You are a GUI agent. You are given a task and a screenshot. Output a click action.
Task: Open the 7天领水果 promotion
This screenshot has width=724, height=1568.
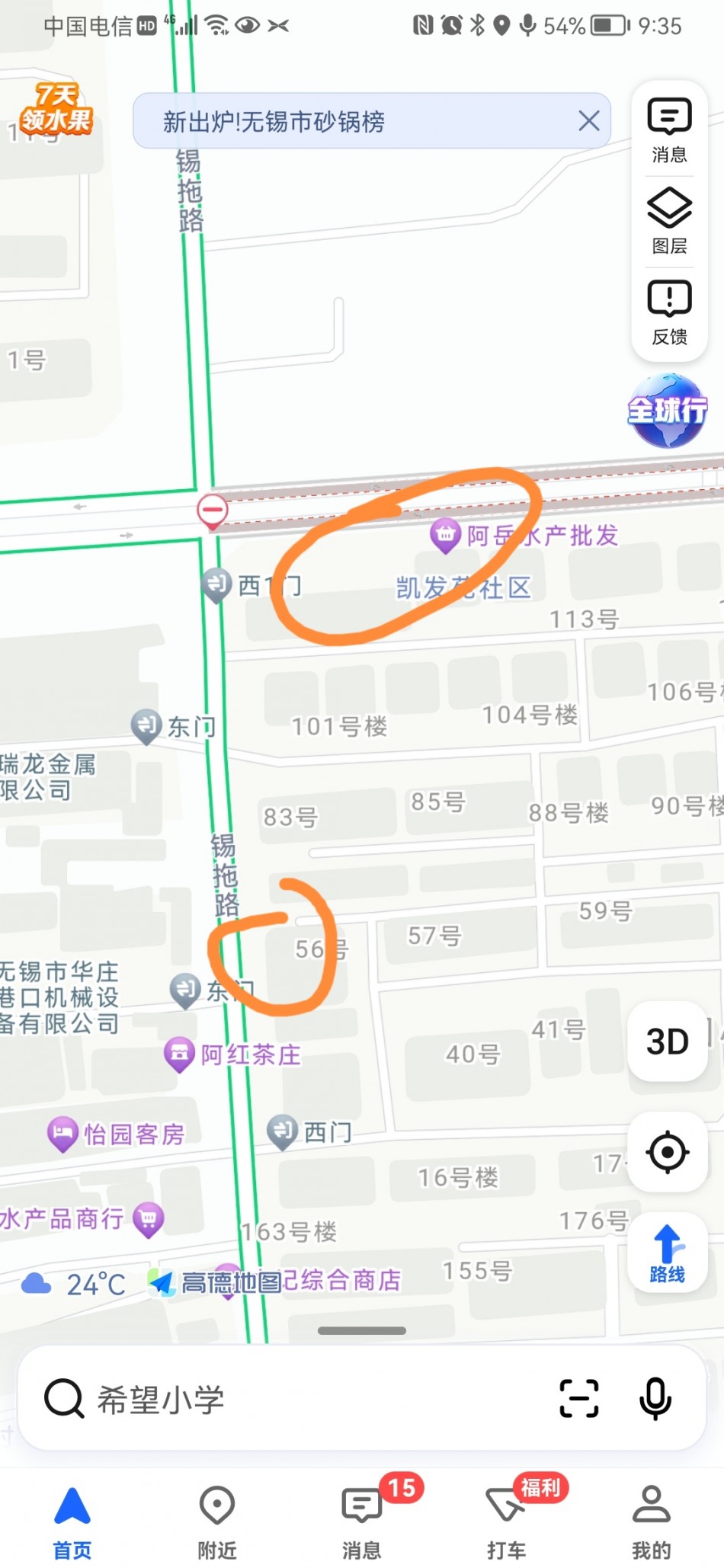pos(56,108)
